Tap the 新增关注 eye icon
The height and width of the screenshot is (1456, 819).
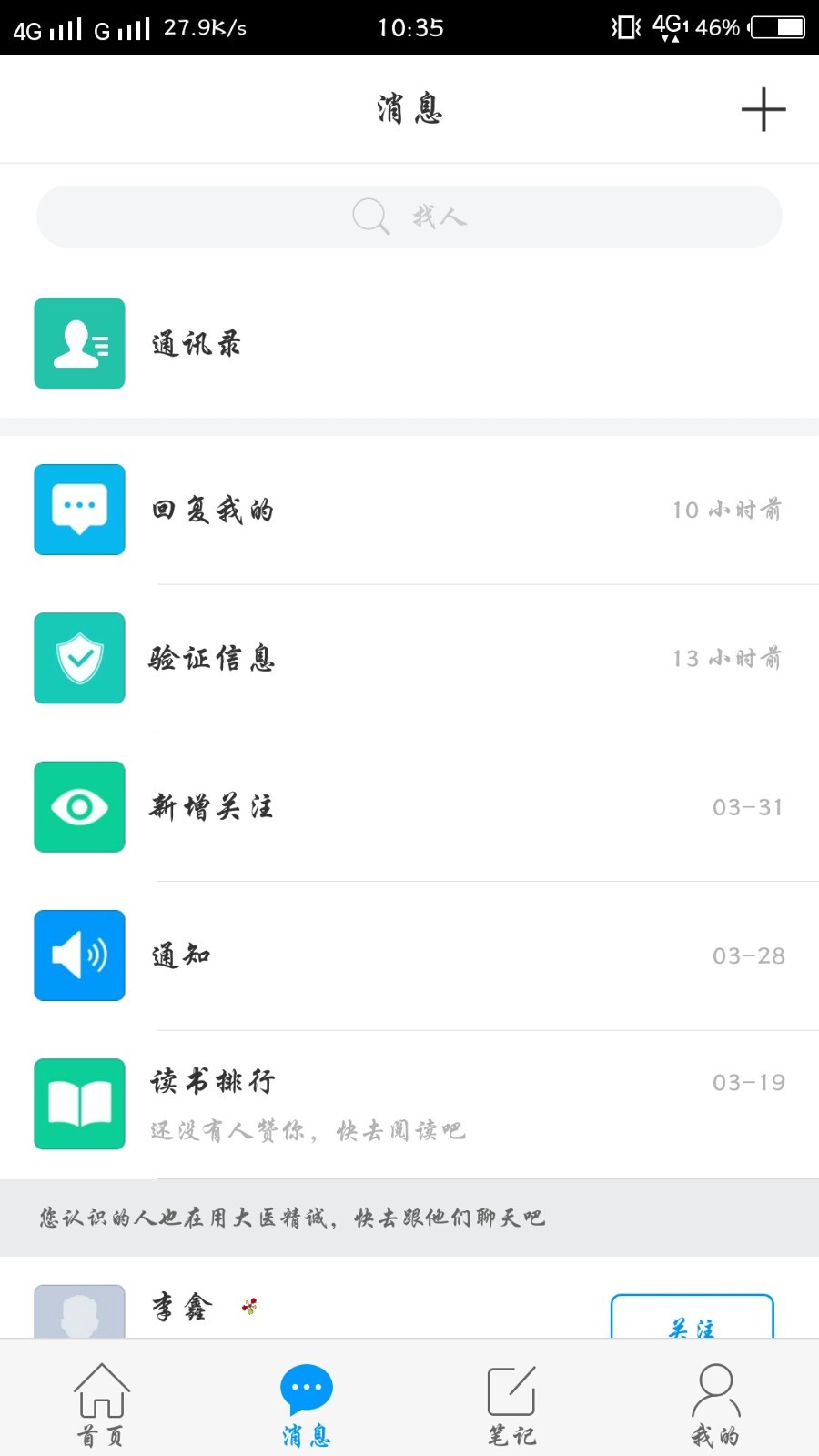coord(79,808)
